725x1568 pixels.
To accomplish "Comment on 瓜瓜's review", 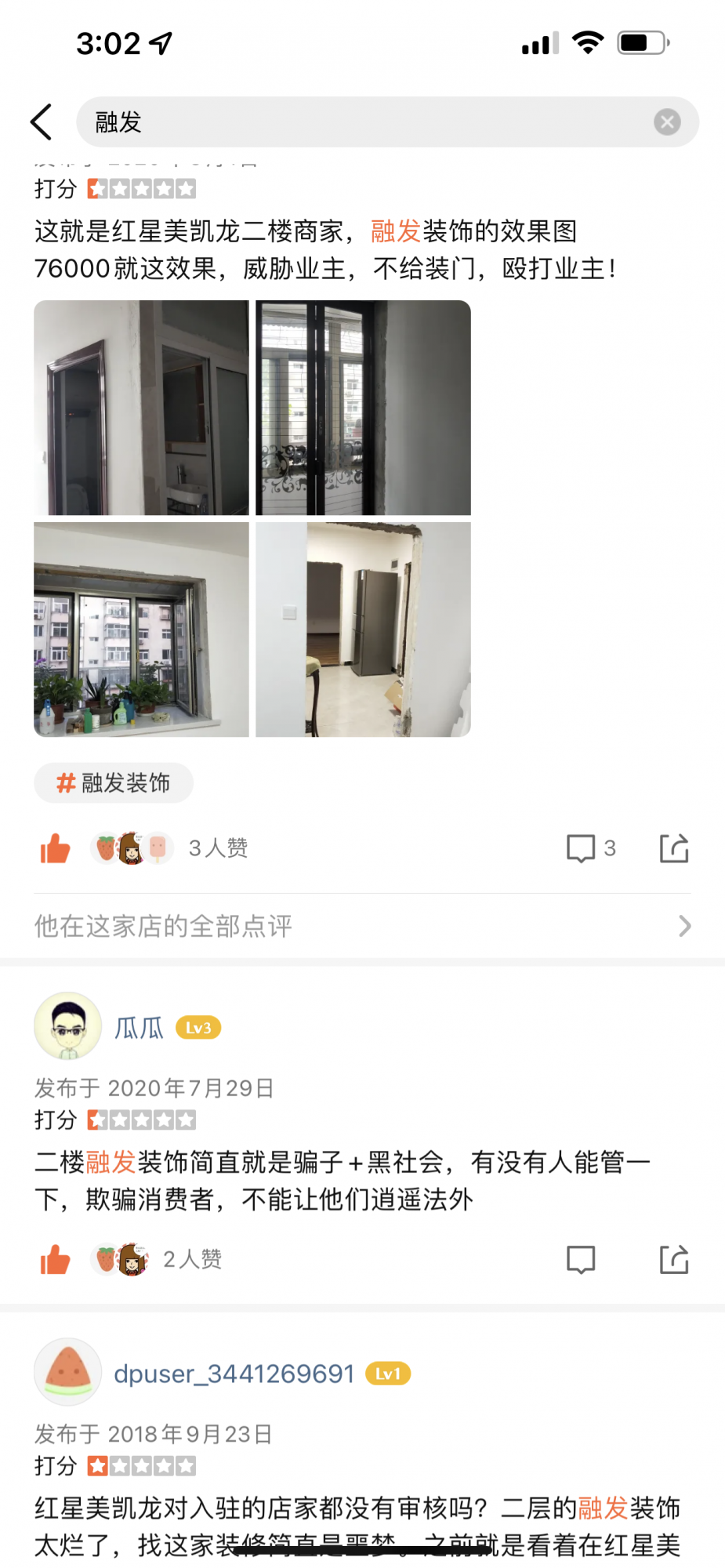I will point(581,1260).
